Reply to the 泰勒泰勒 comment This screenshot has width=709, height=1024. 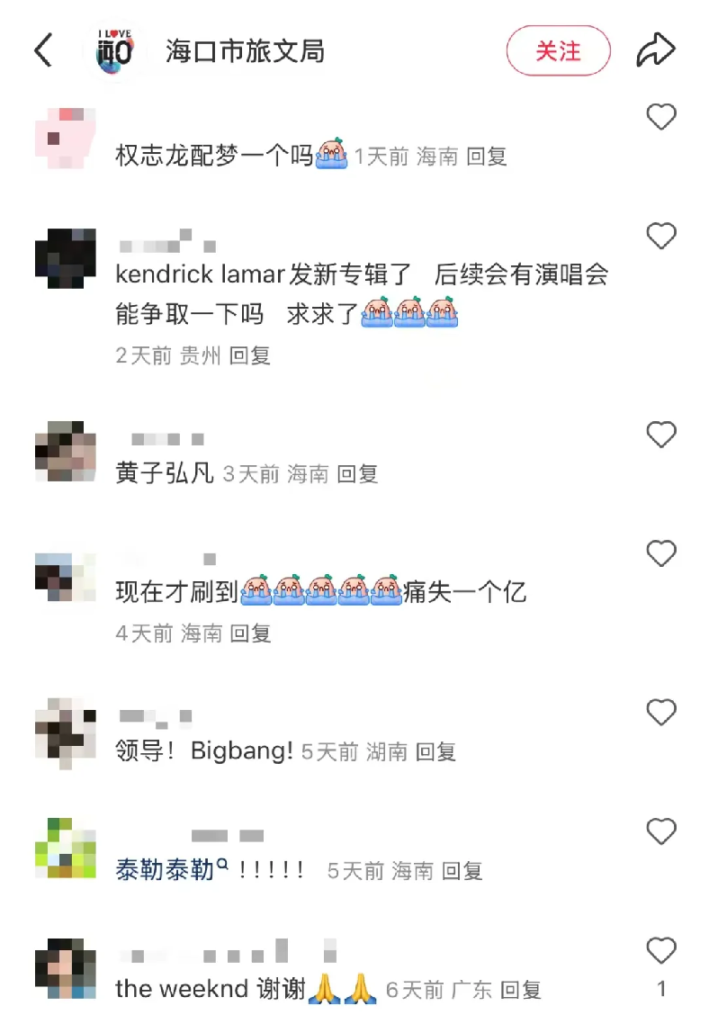pyautogui.click(x=461, y=871)
